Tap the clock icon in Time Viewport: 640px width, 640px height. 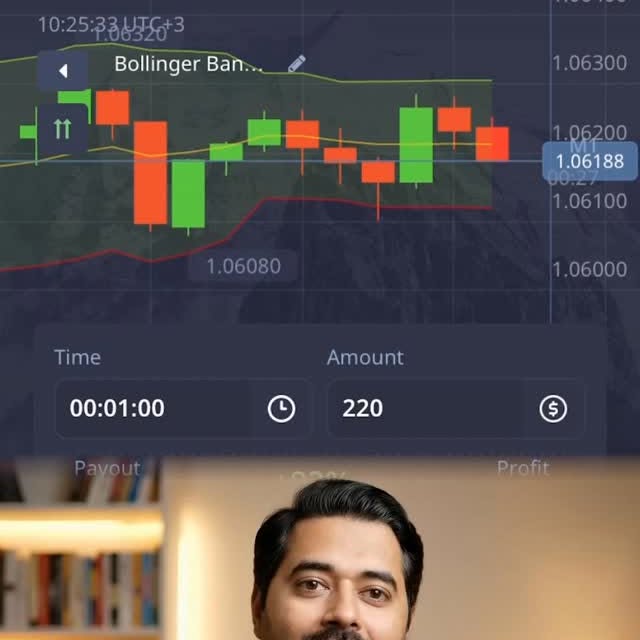tap(281, 408)
